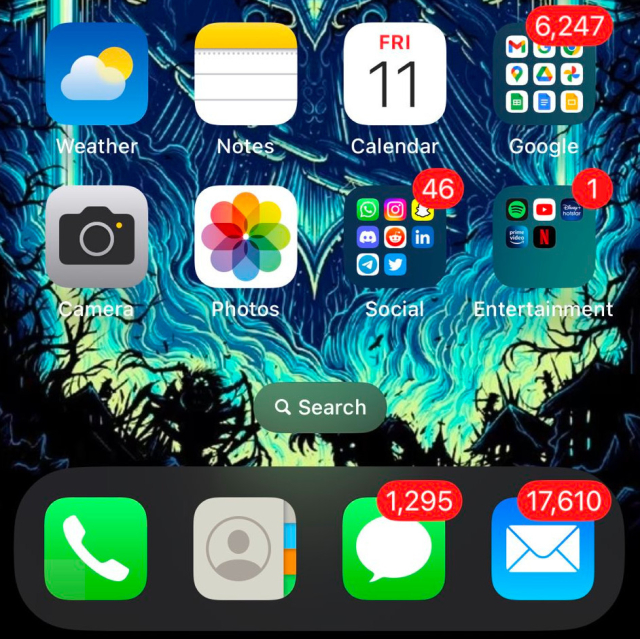The width and height of the screenshot is (640, 639).
Task: Open the Photos app
Action: (245, 236)
